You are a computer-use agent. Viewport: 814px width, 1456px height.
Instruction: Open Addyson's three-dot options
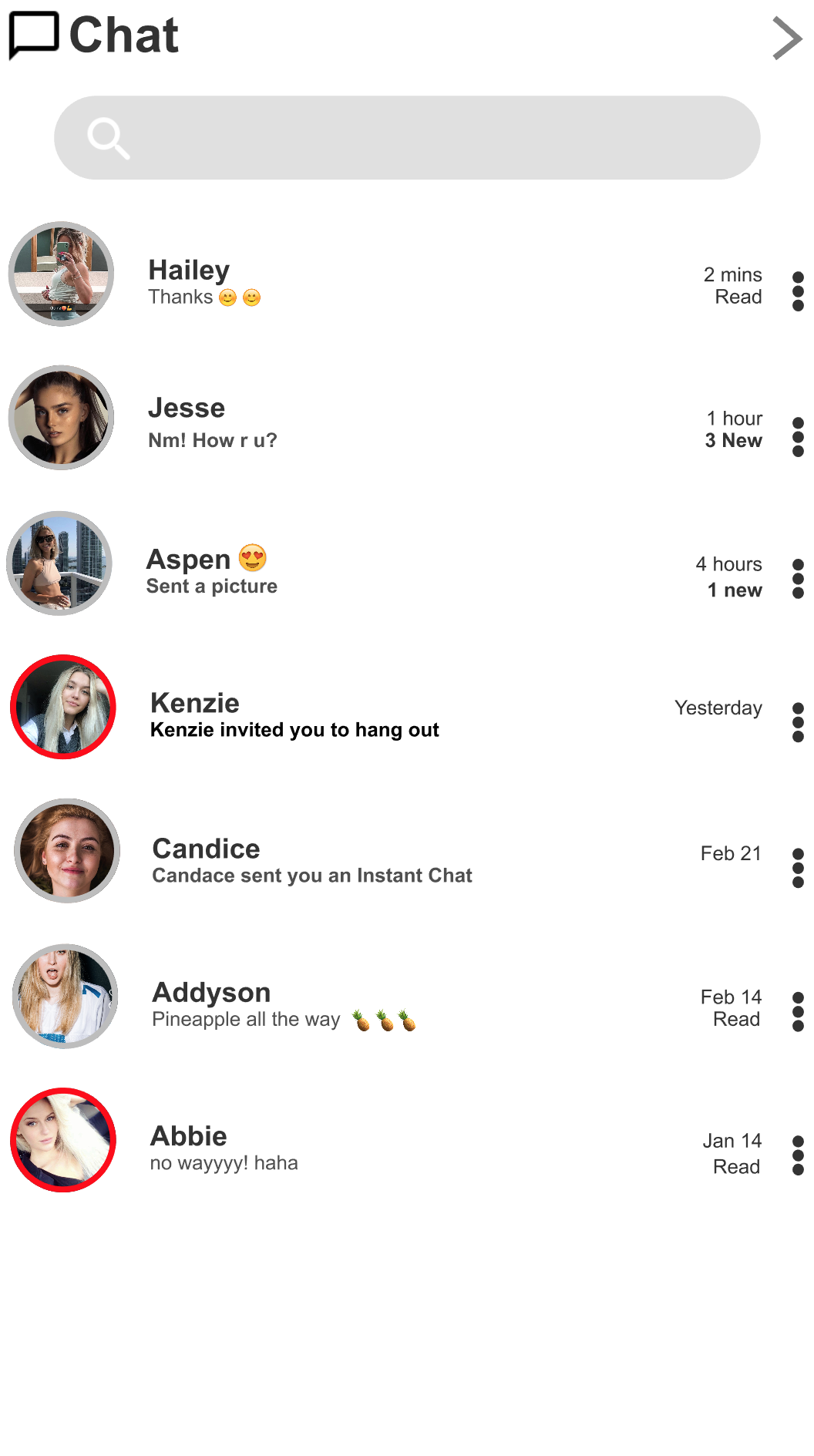coord(798,1011)
